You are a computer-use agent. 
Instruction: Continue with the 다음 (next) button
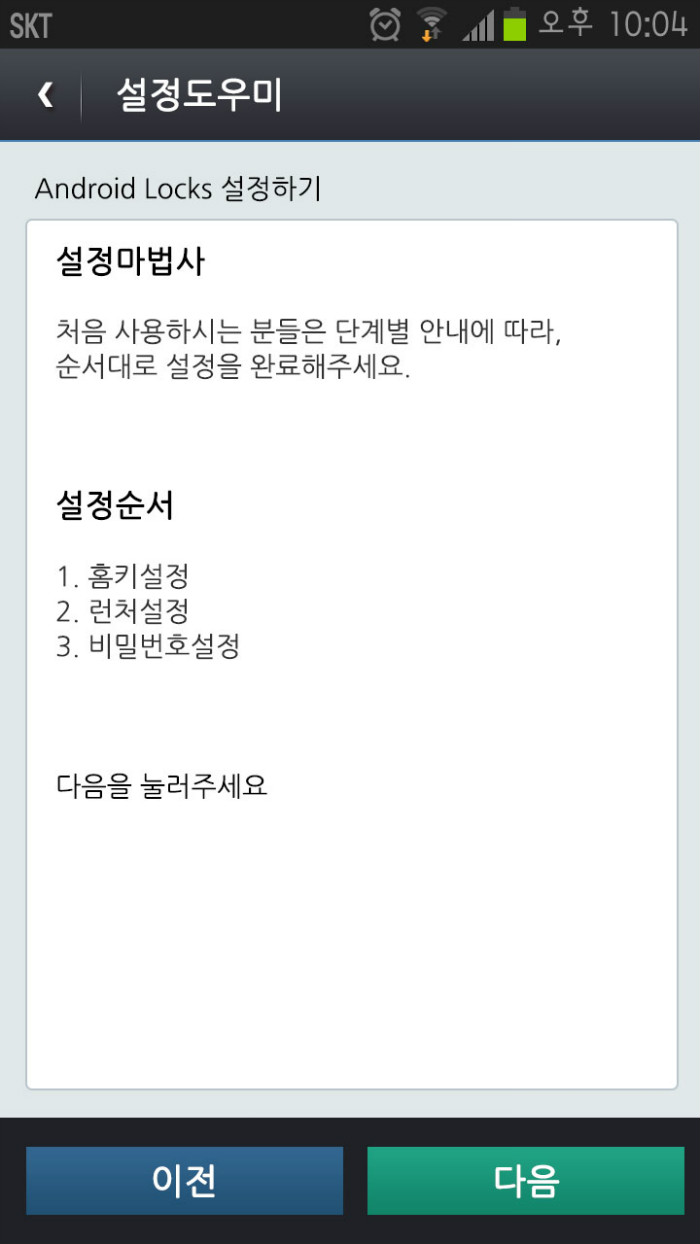[526, 1181]
